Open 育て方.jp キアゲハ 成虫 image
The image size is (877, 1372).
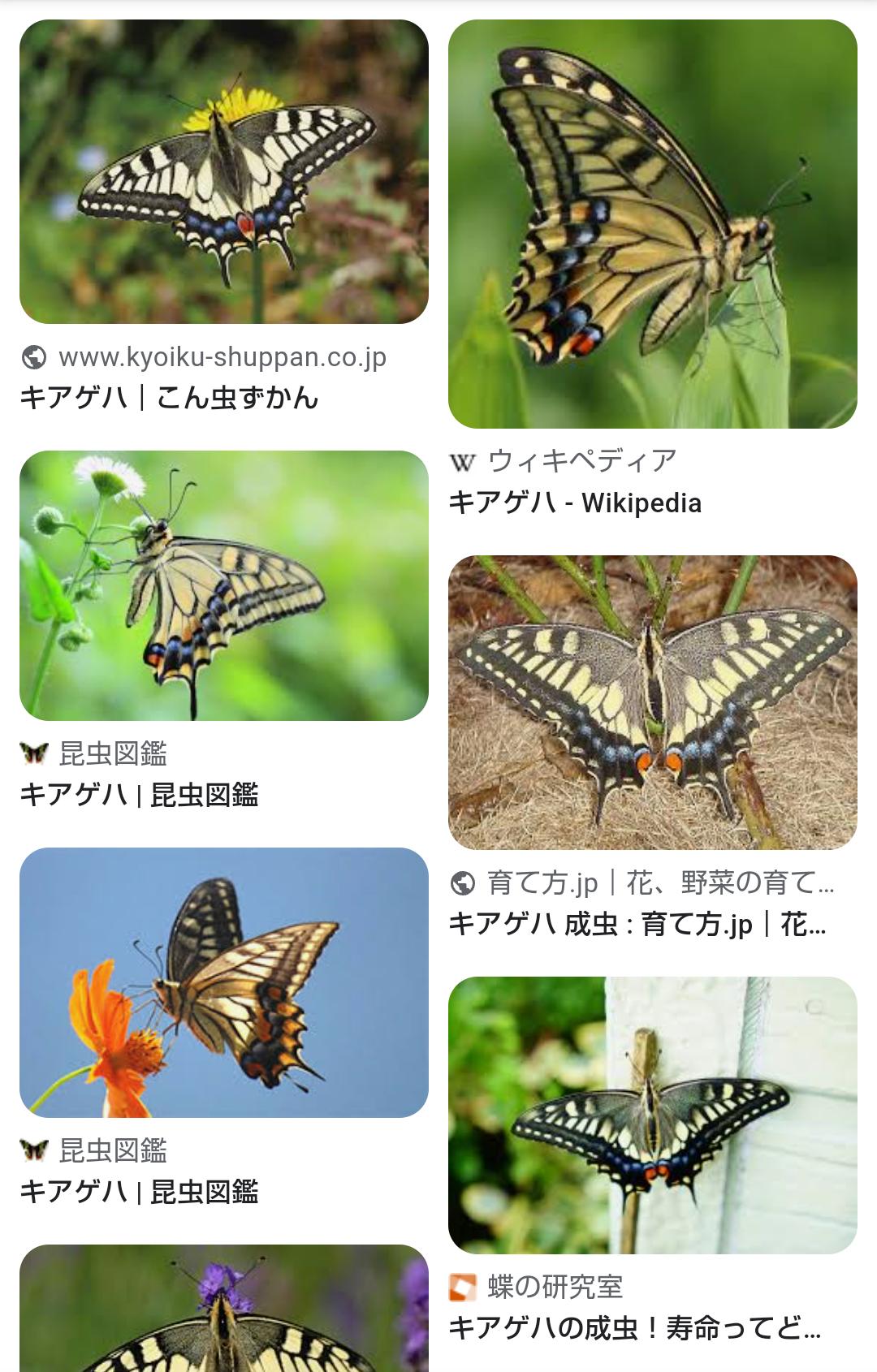[652, 702]
